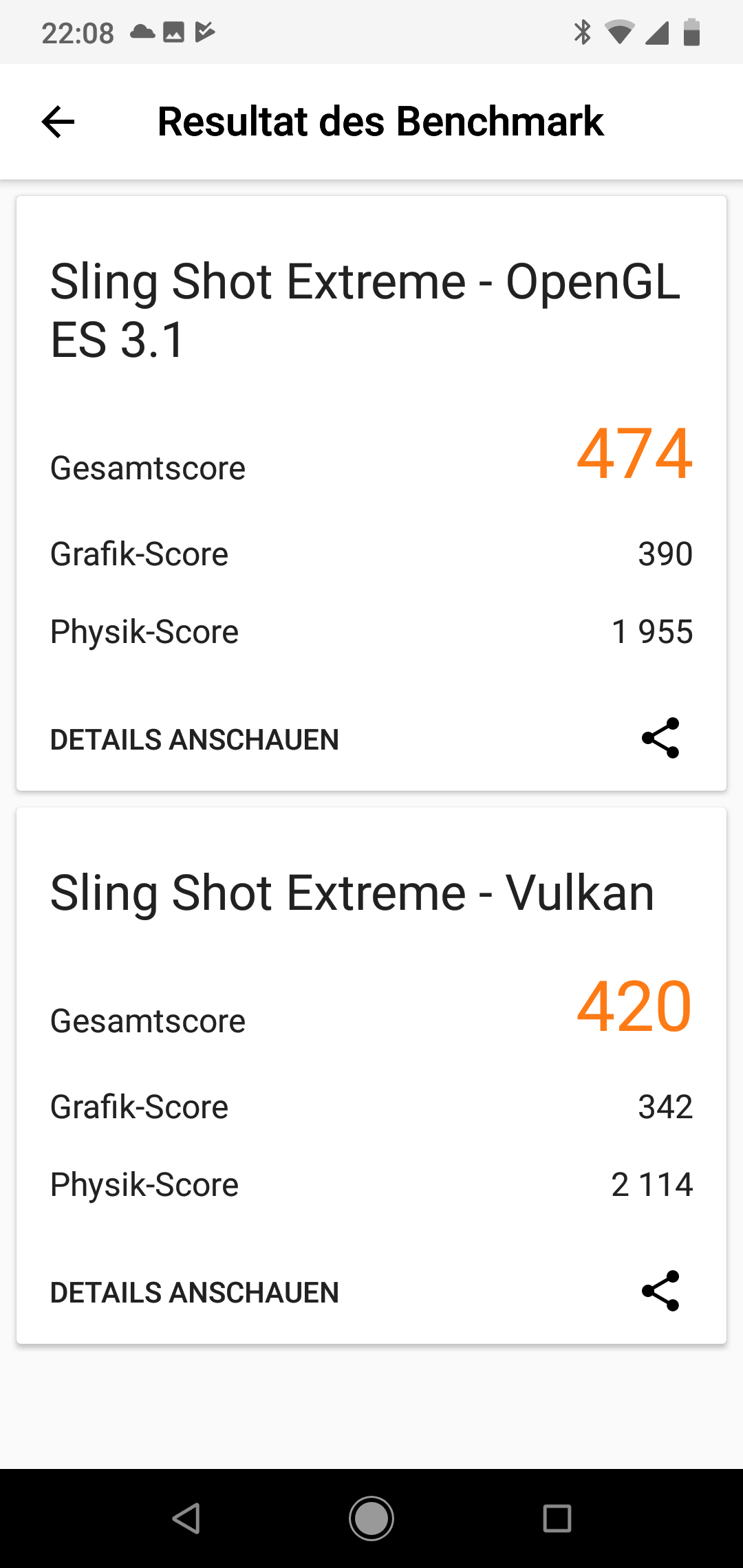The height and width of the screenshot is (1568, 743).
Task: Share the OpenGL ES 3.1 benchmark result
Action: pyautogui.click(x=660, y=738)
